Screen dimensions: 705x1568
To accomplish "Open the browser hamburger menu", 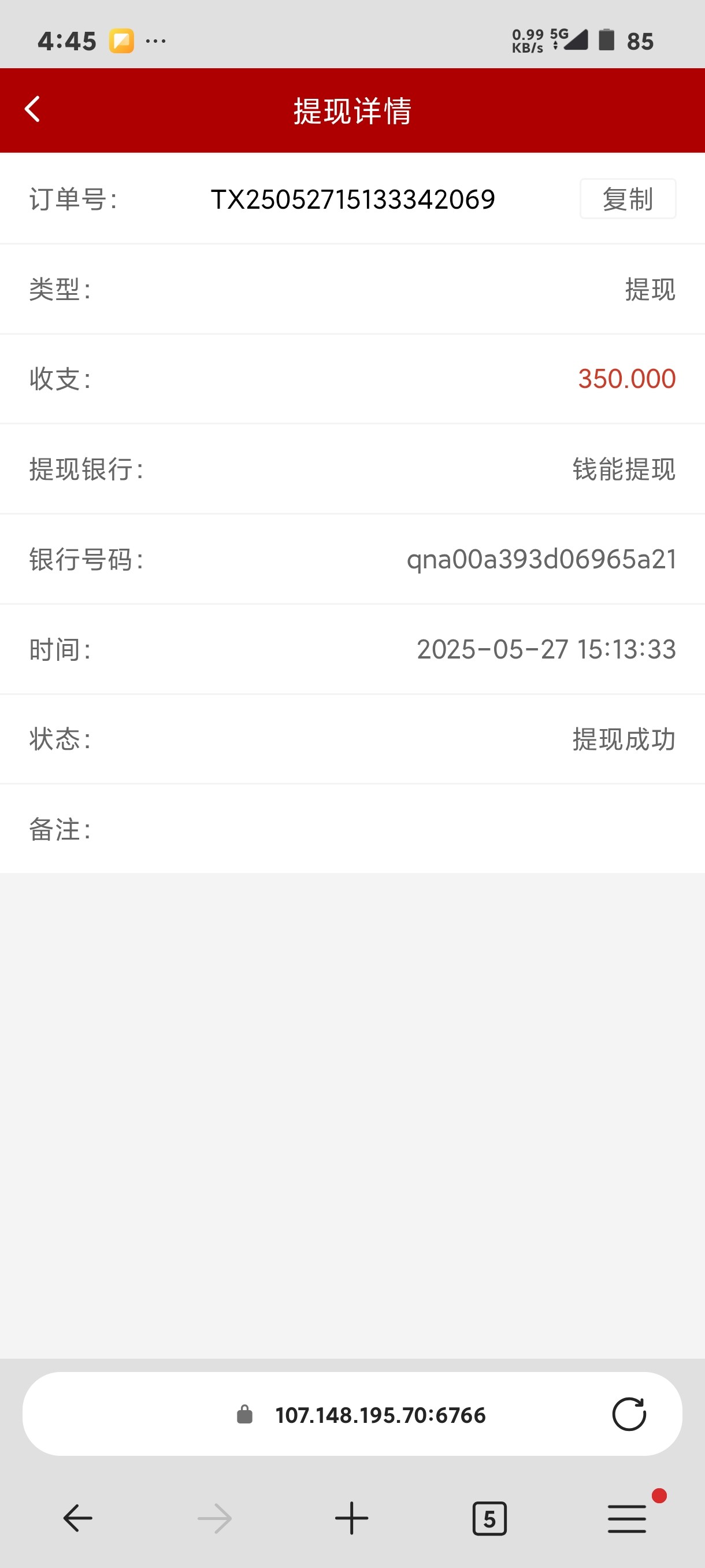I will point(626,1518).
